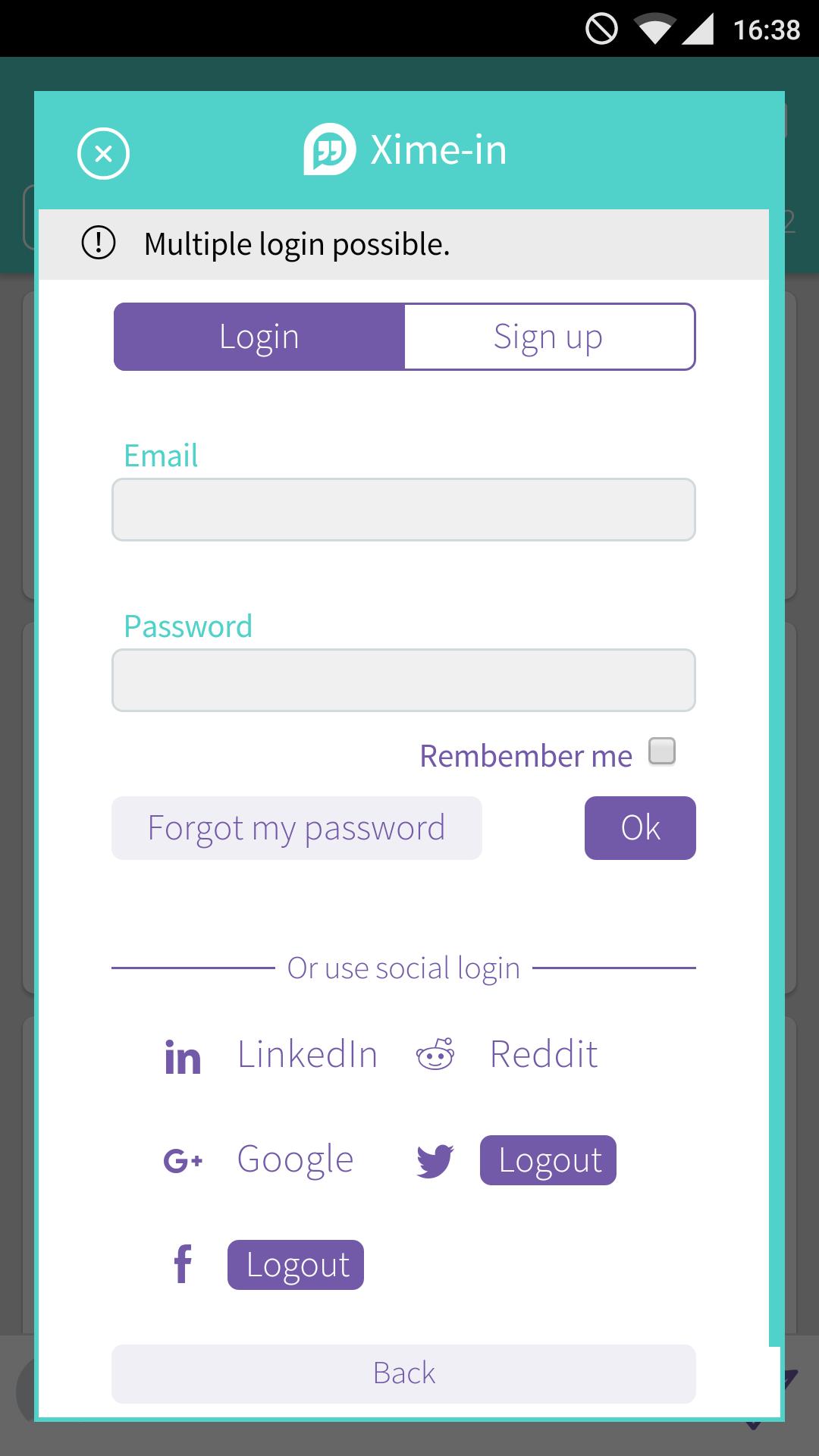Sign in with Reddit
The image size is (819, 1456).
point(543,1054)
